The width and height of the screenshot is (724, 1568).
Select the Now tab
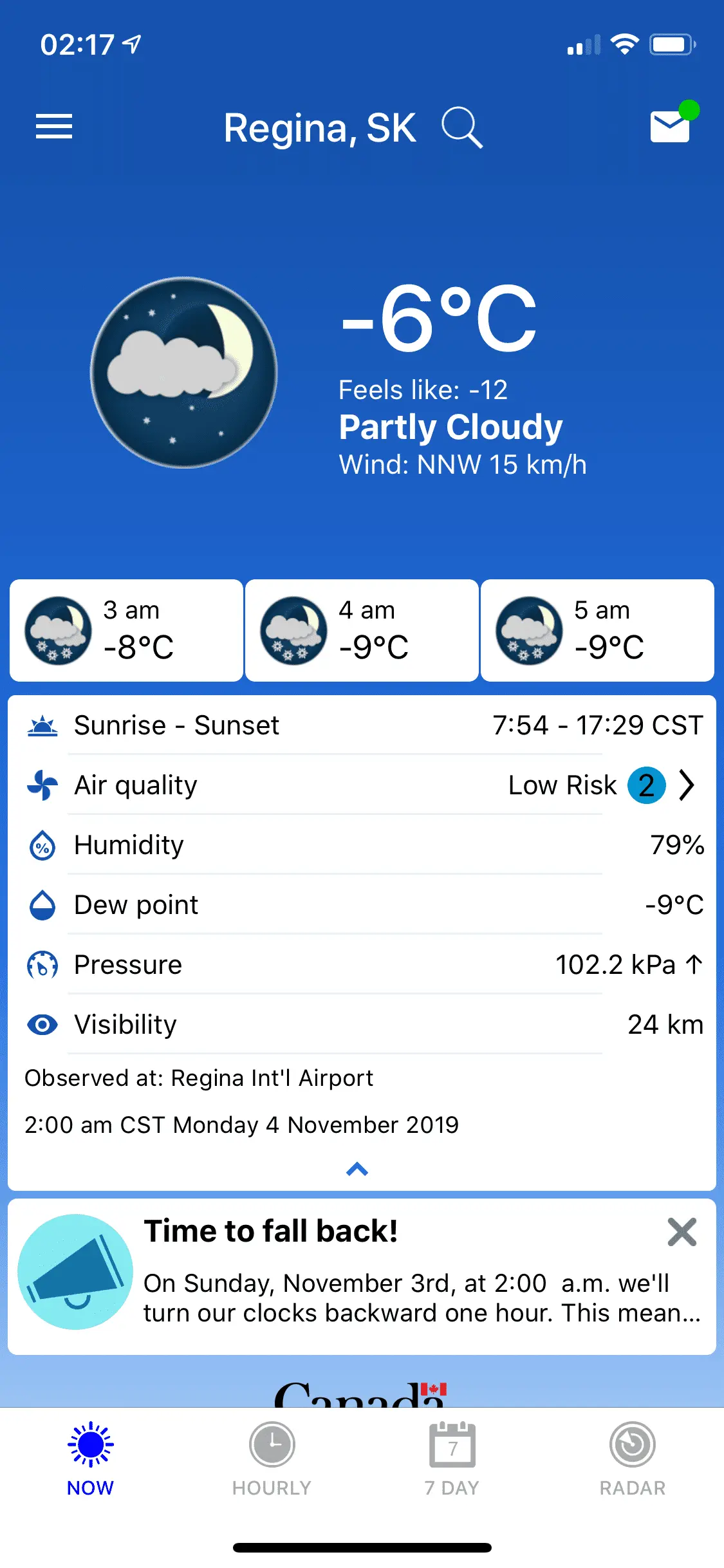tap(90, 1460)
